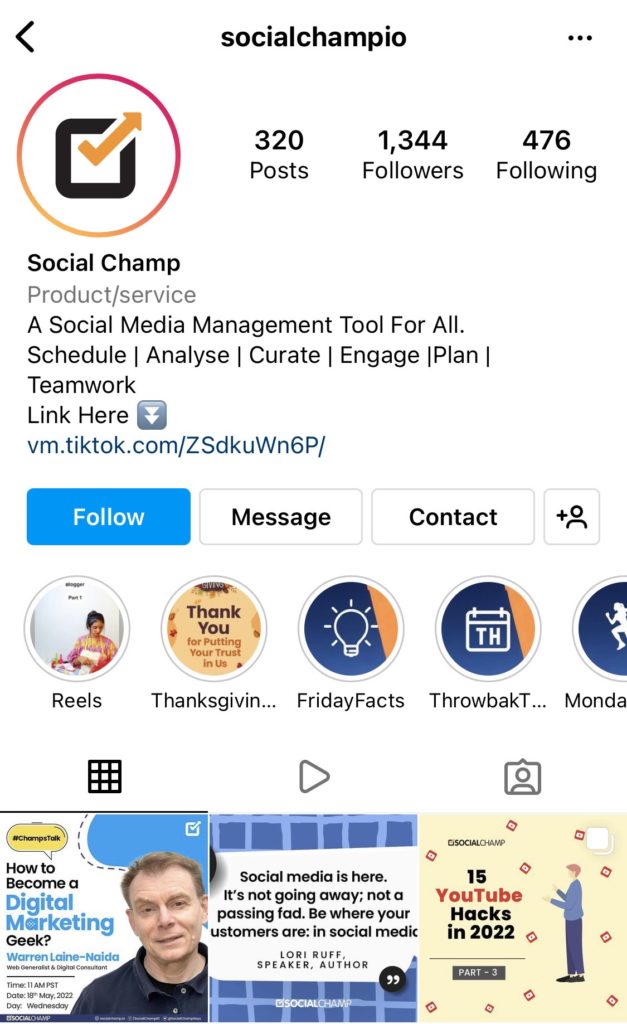This screenshot has width=627, height=1024.
Task: Open the 15 YouTube Hacks post
Action: pyautogui.click(x=522, y=917)
